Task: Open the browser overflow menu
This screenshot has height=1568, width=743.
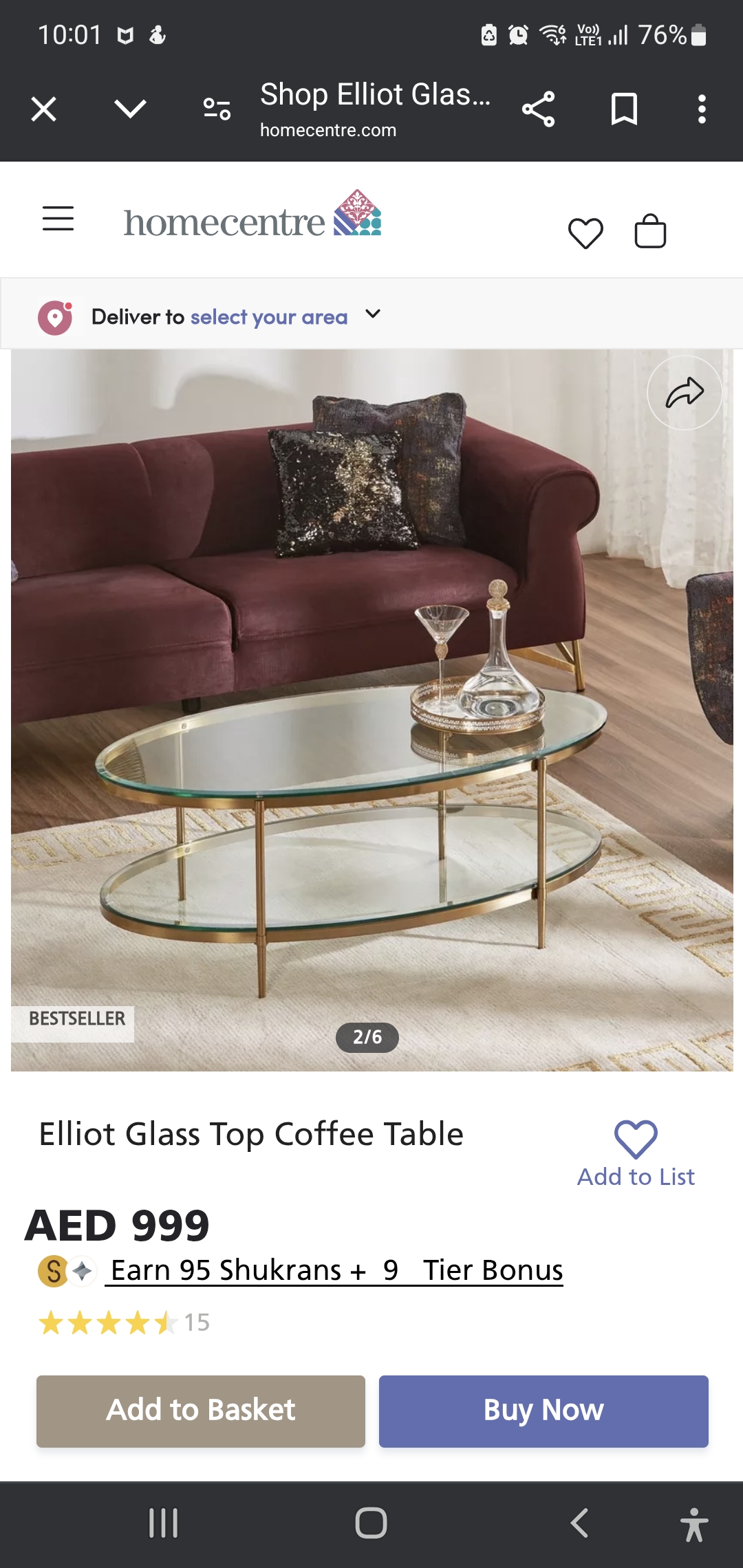Action: pyautogui.click(x=702, y=109)
